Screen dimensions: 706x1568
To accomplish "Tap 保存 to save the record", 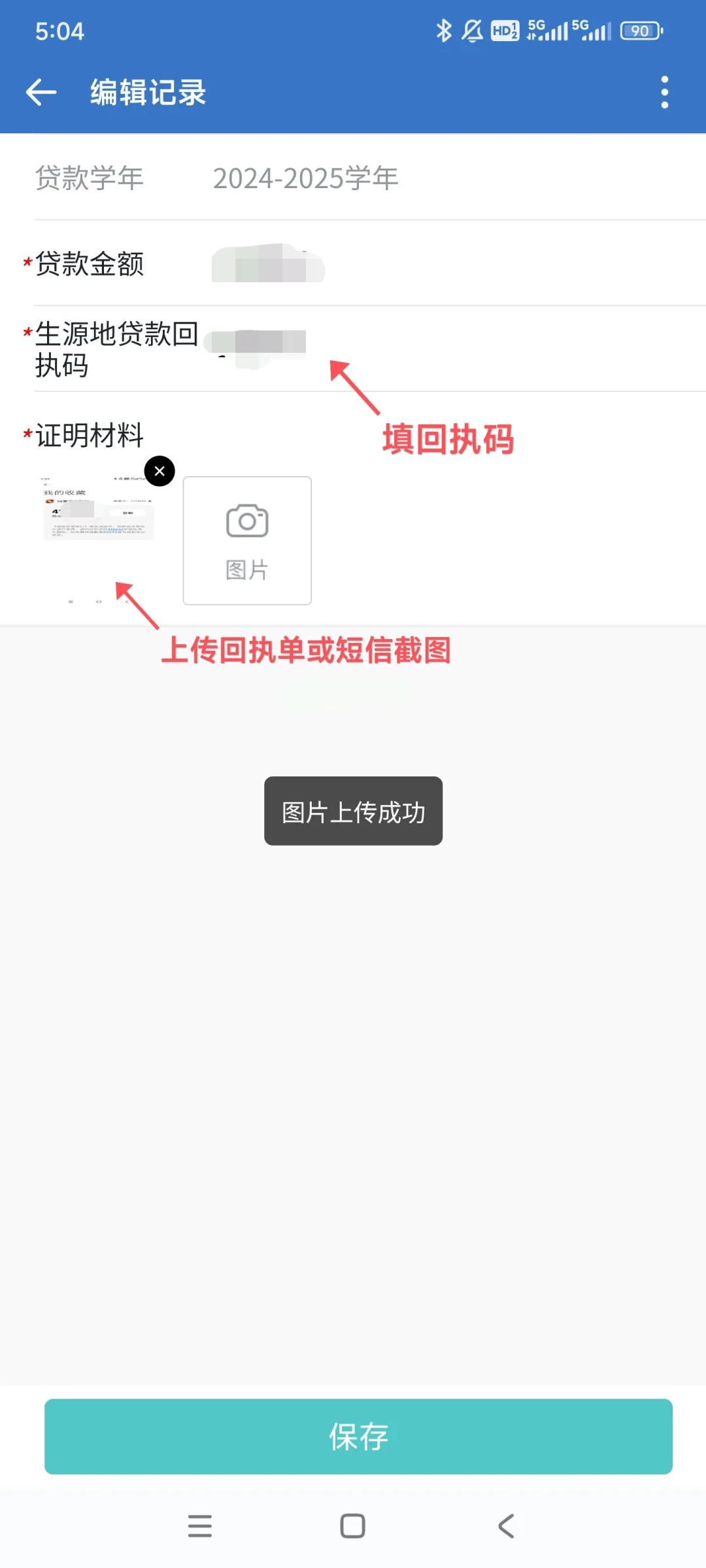I will tap(358, 1436).
